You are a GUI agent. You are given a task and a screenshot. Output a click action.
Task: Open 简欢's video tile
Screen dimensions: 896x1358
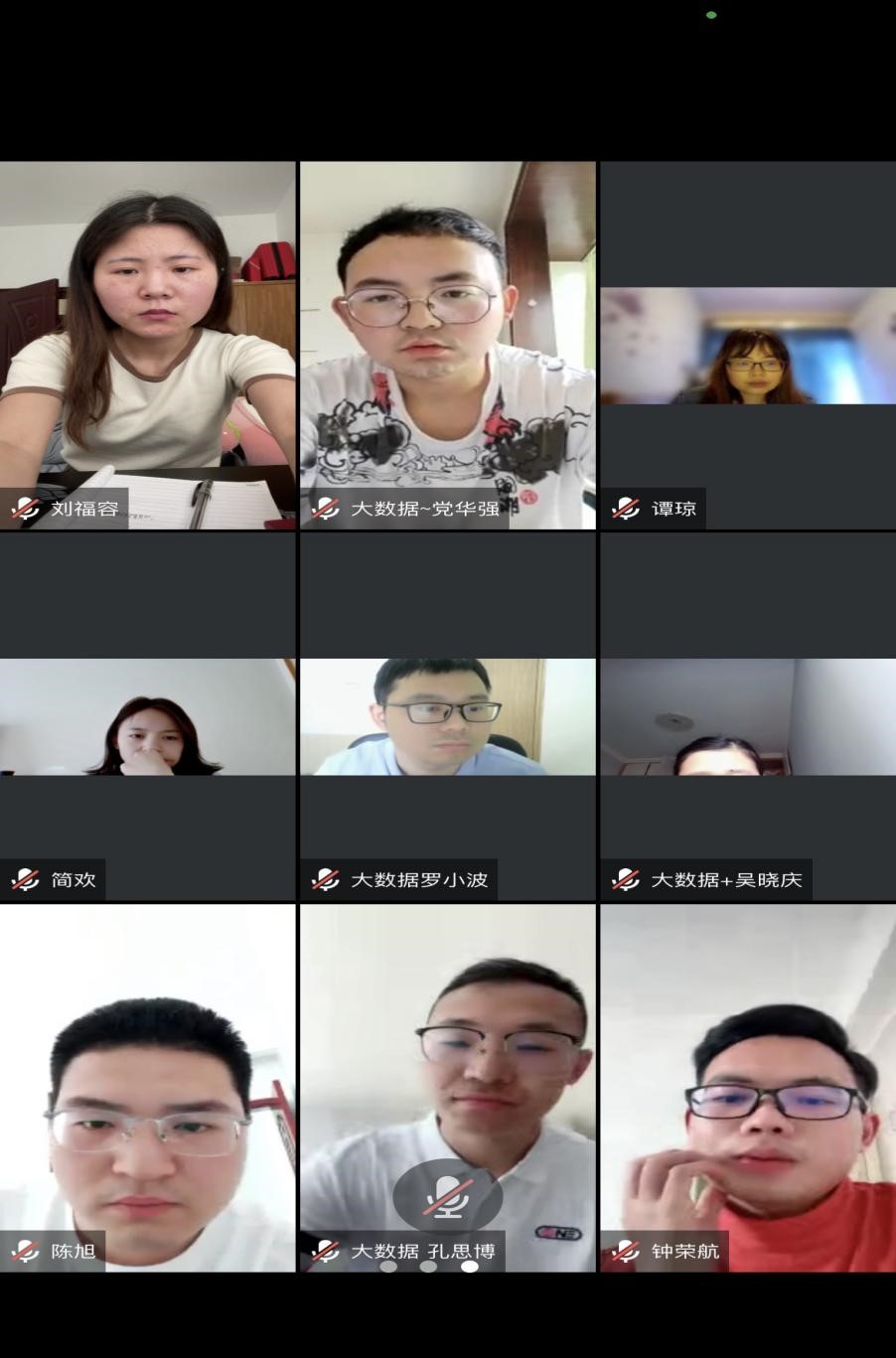[147, 716]
